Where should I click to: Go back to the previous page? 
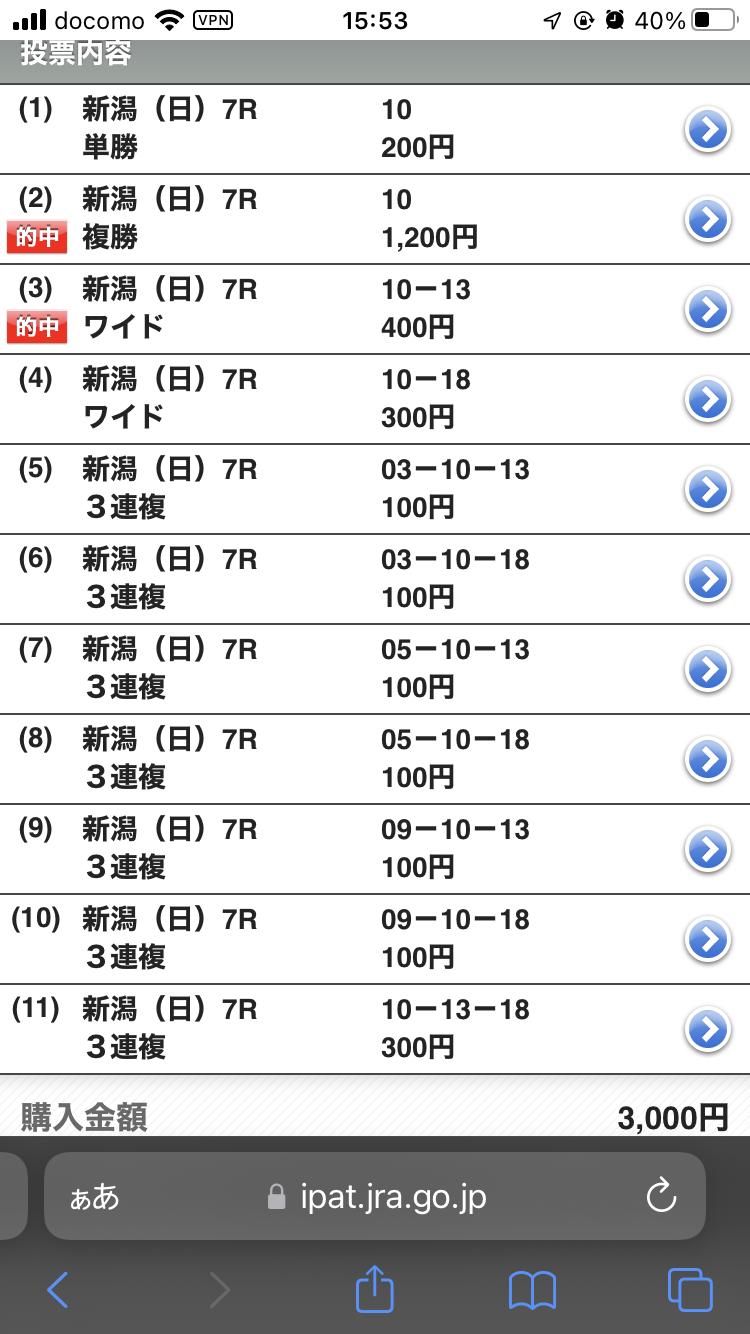click(58, 1290)
